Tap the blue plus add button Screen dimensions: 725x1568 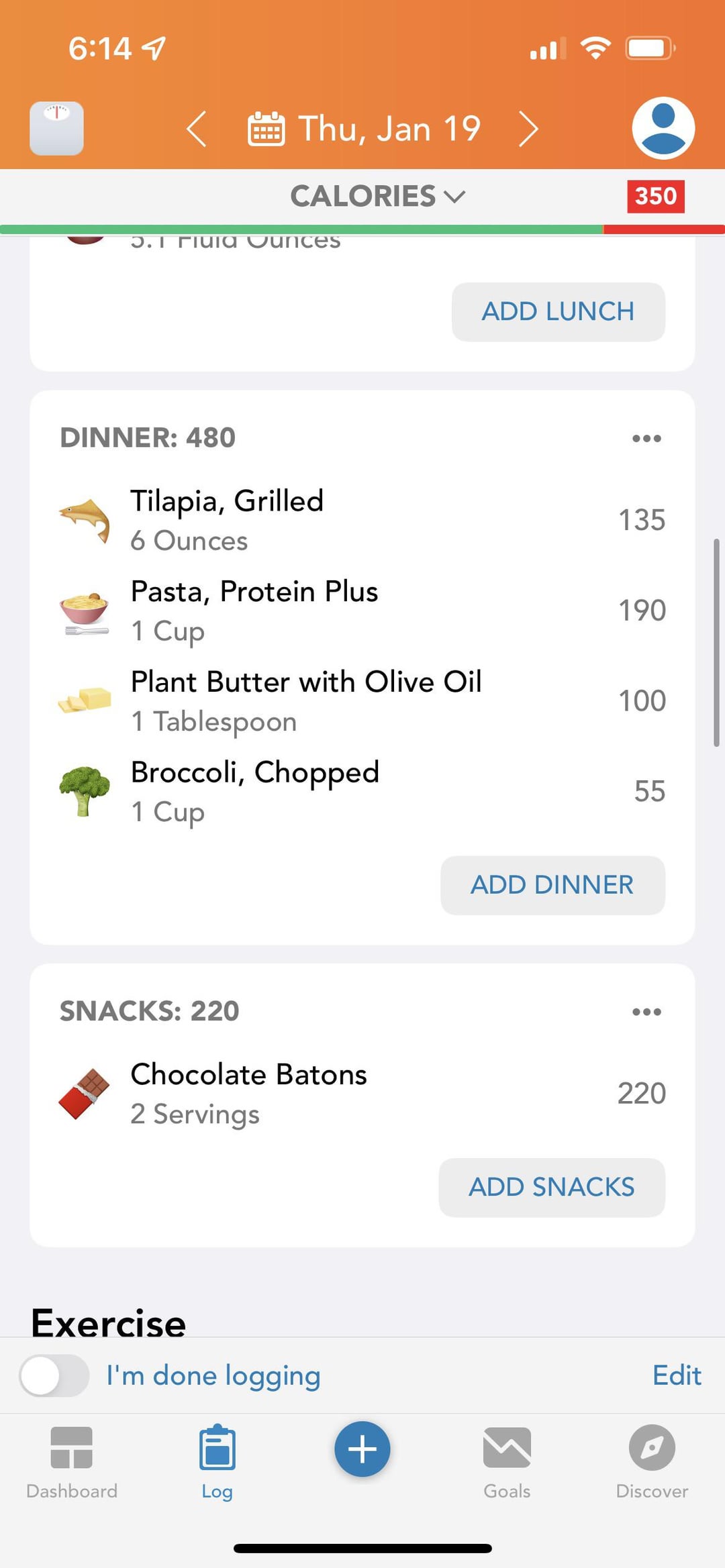(362, 1449)
